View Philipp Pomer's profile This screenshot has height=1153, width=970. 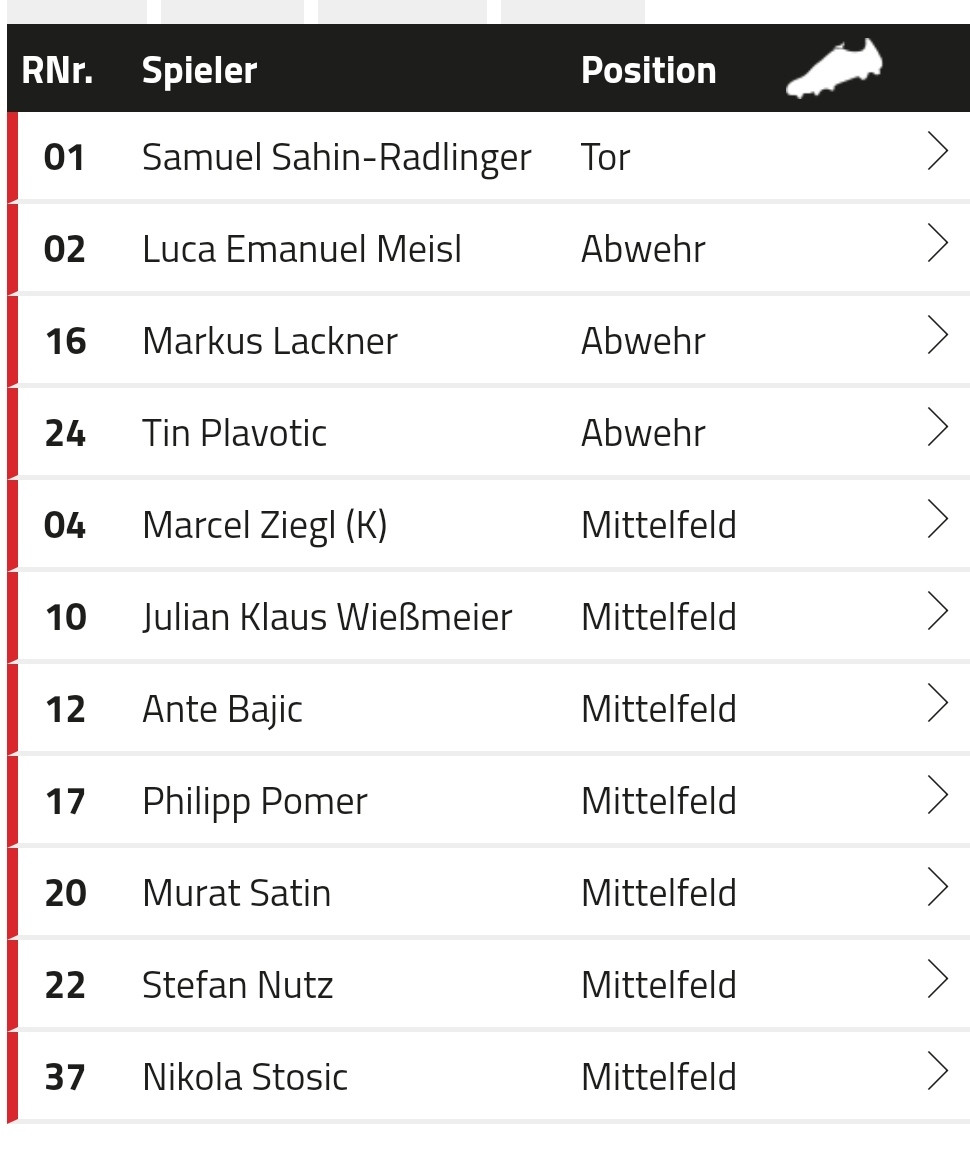click(255, 801)
